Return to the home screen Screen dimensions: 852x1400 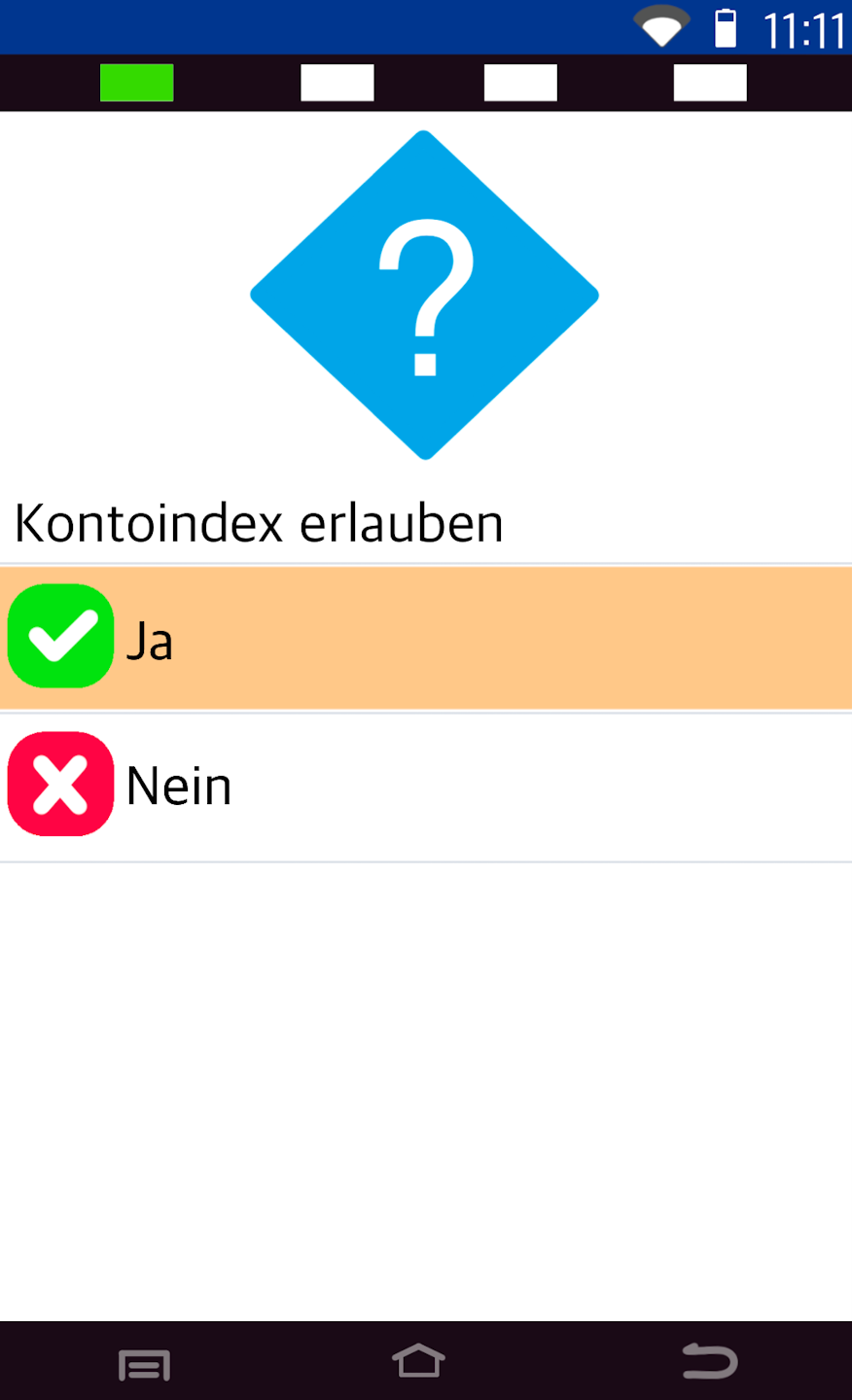[x=418, y=1361]
